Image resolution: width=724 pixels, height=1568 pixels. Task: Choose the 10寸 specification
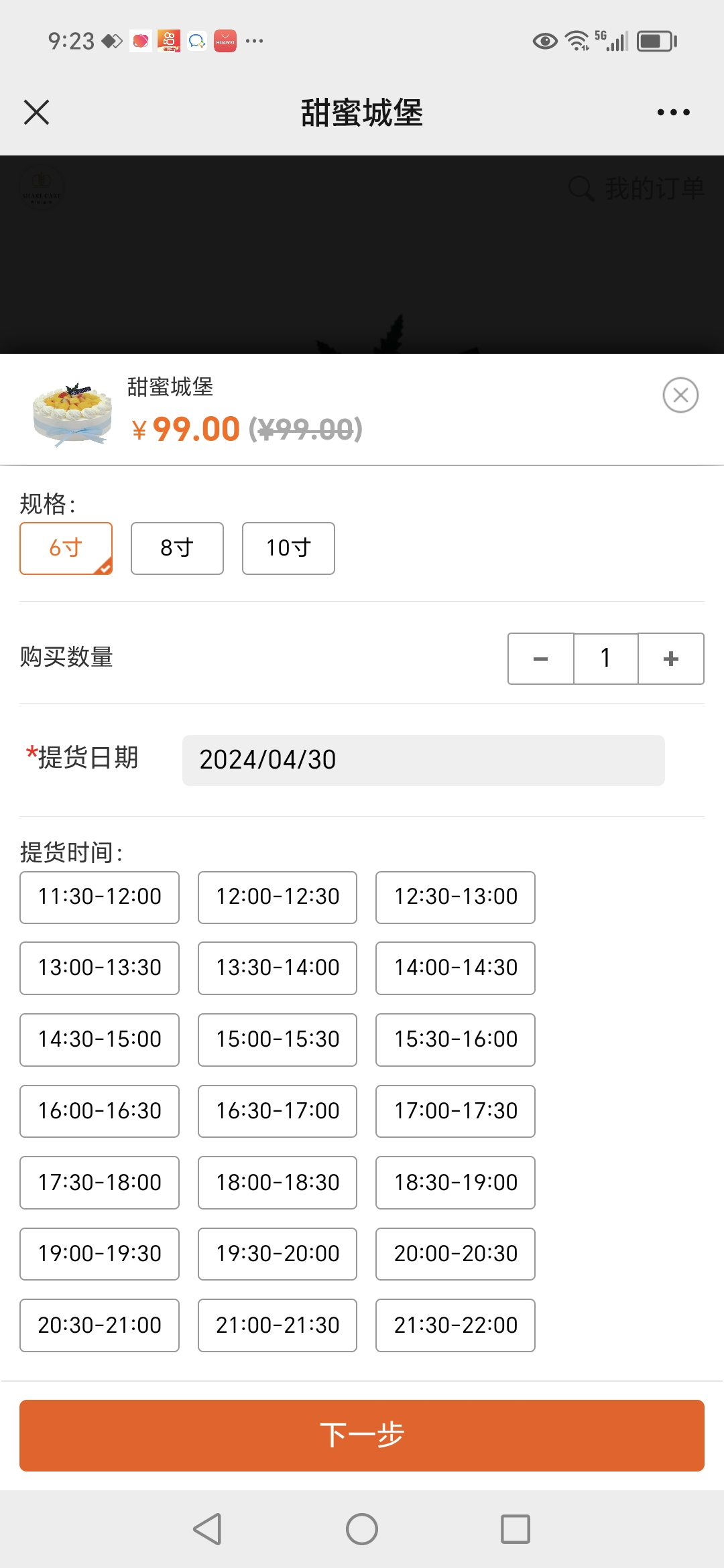click(x=288, y=548)
